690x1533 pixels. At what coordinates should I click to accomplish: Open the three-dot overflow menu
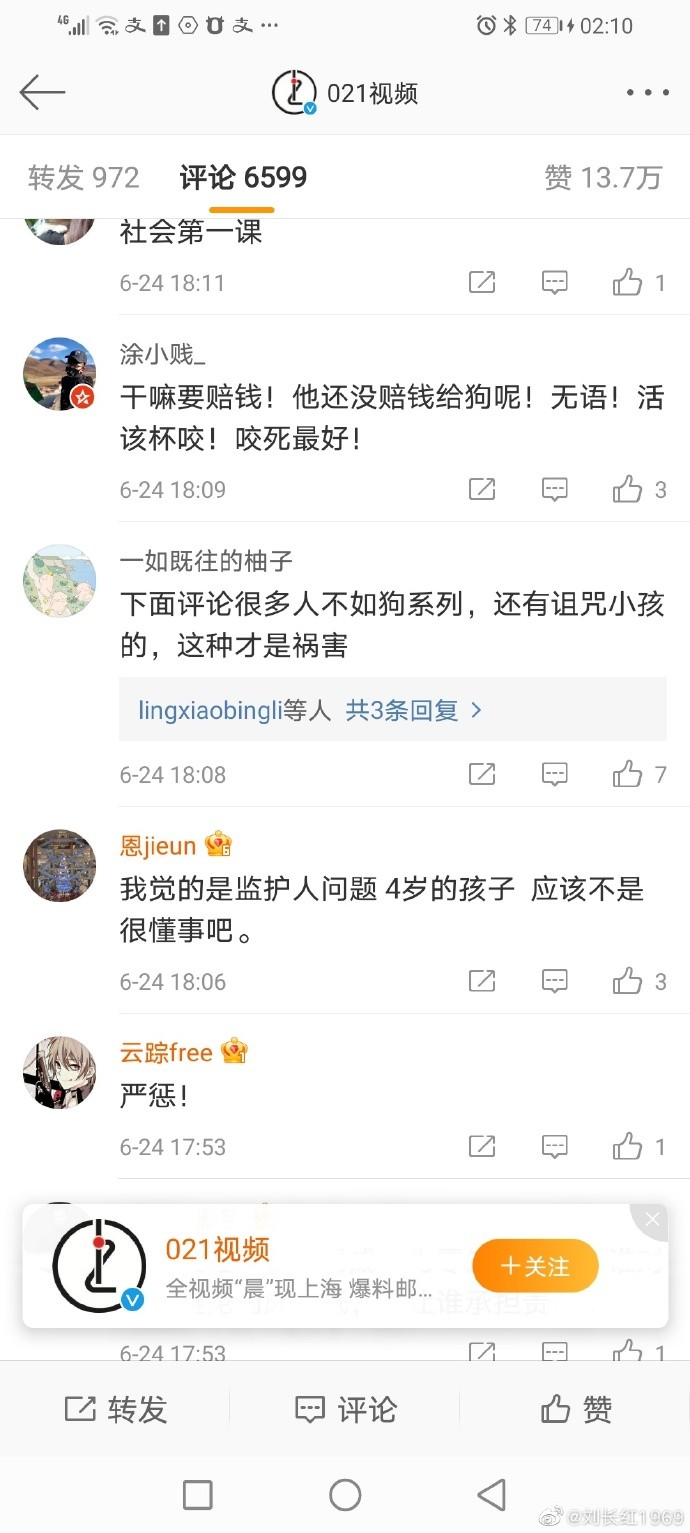647,93
